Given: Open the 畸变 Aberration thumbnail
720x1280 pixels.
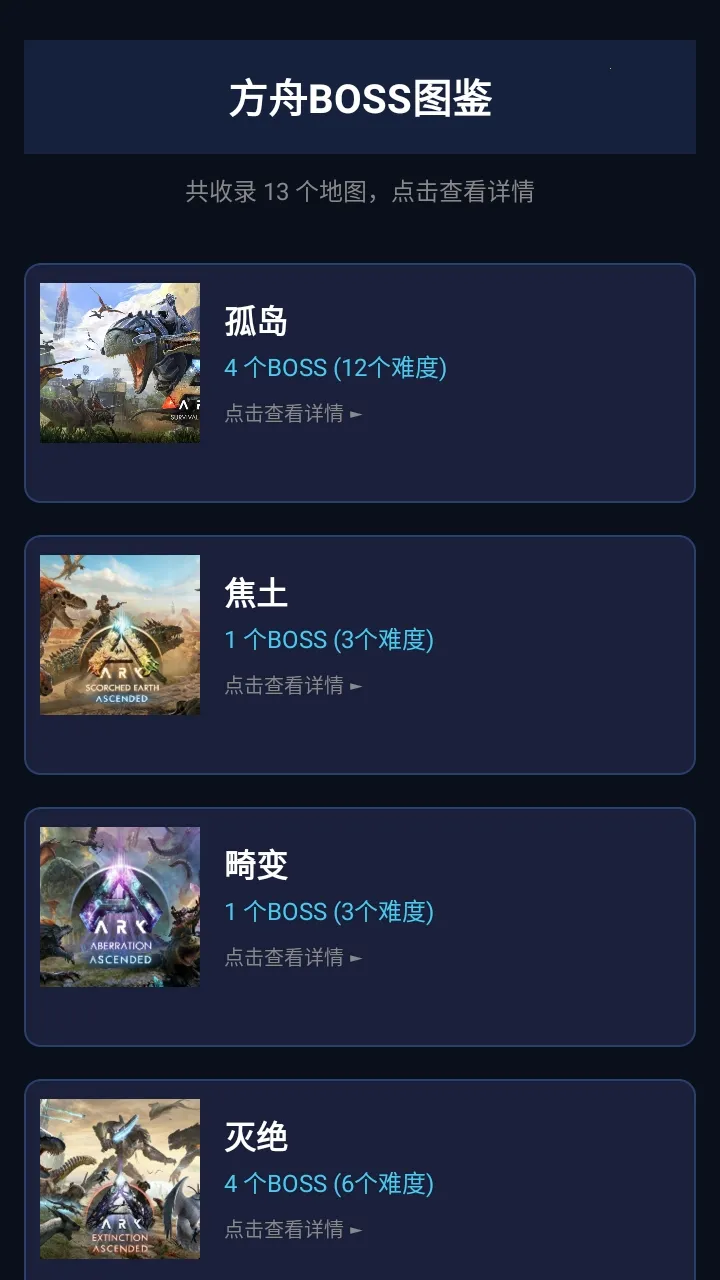Looking at the screenshot, I should point(119,906).
